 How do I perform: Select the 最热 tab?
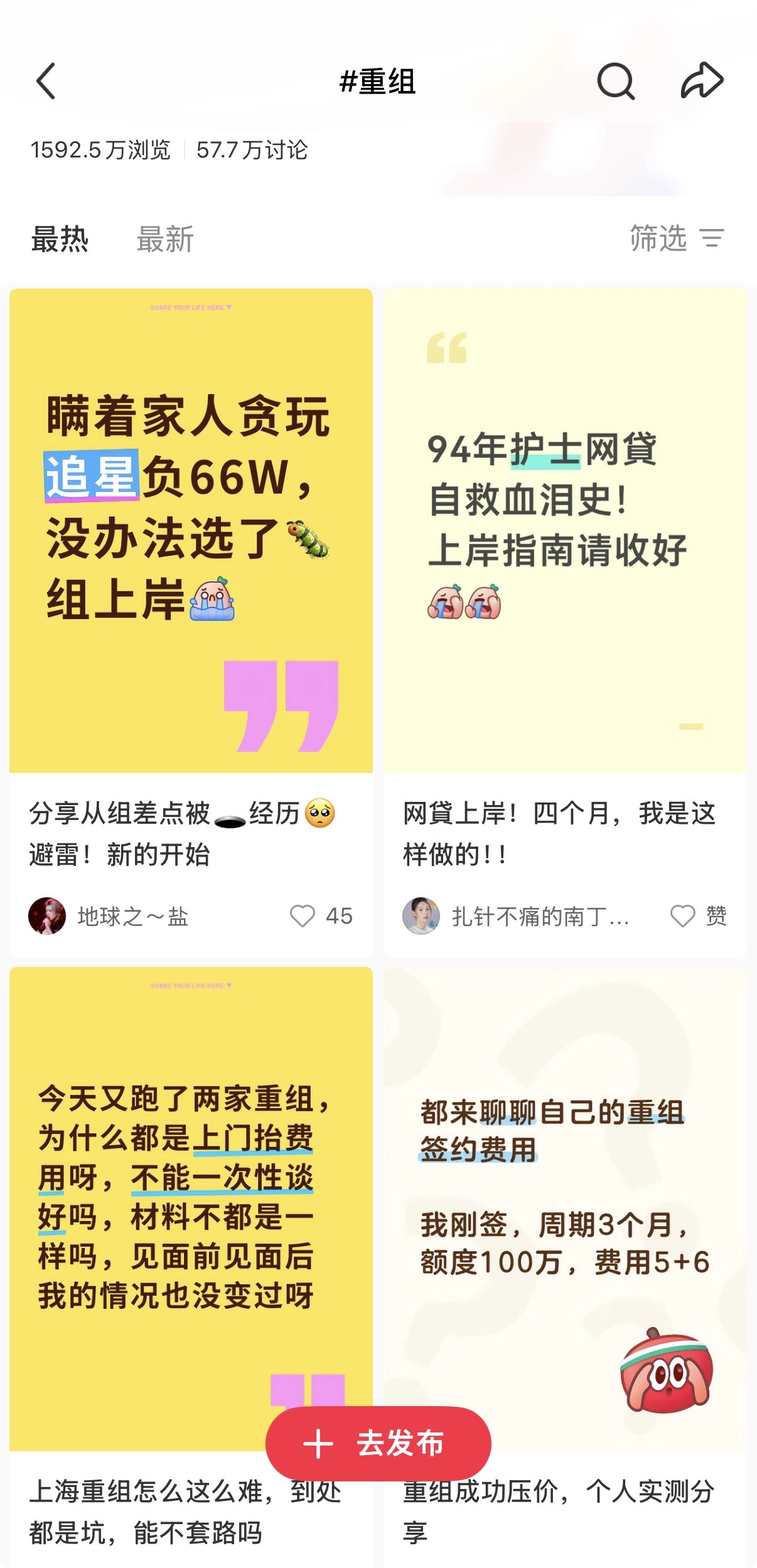point(60,239)
